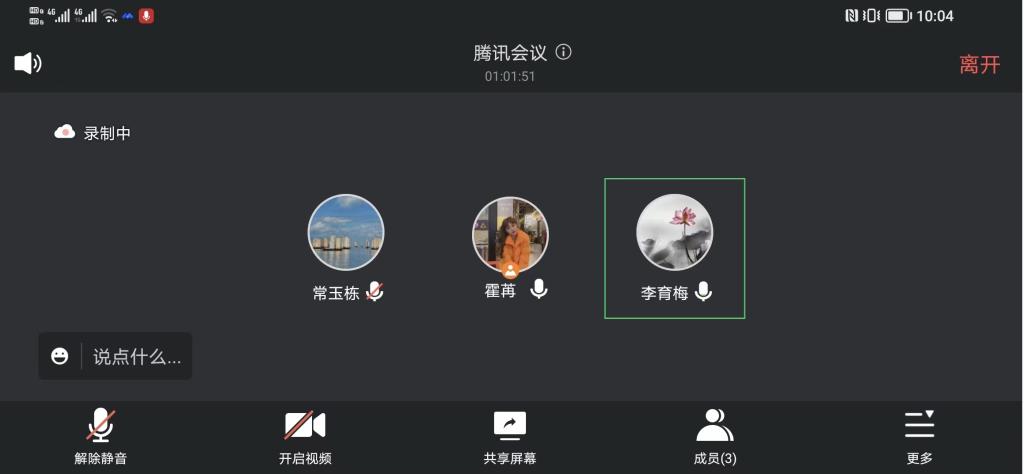
Task: Toggle the speaker audio icon
Action: [27, 64]
